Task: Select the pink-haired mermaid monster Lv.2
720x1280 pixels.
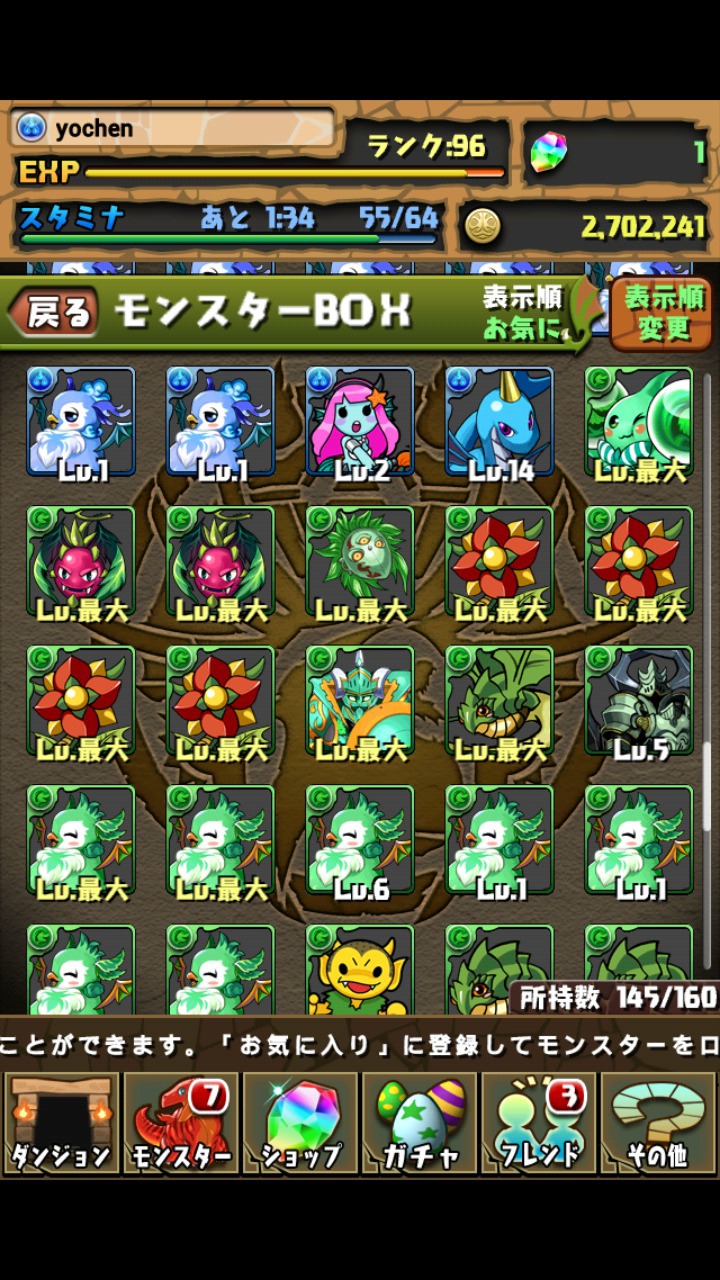Action: [x=360, y=422]
